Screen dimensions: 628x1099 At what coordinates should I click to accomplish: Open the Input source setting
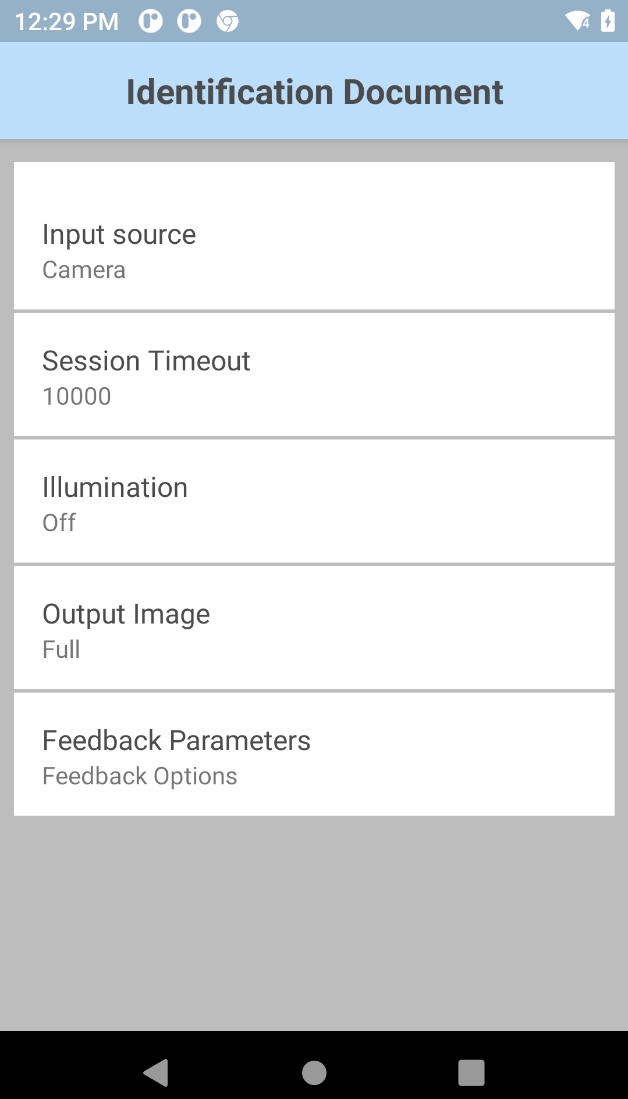pos(314,236)
